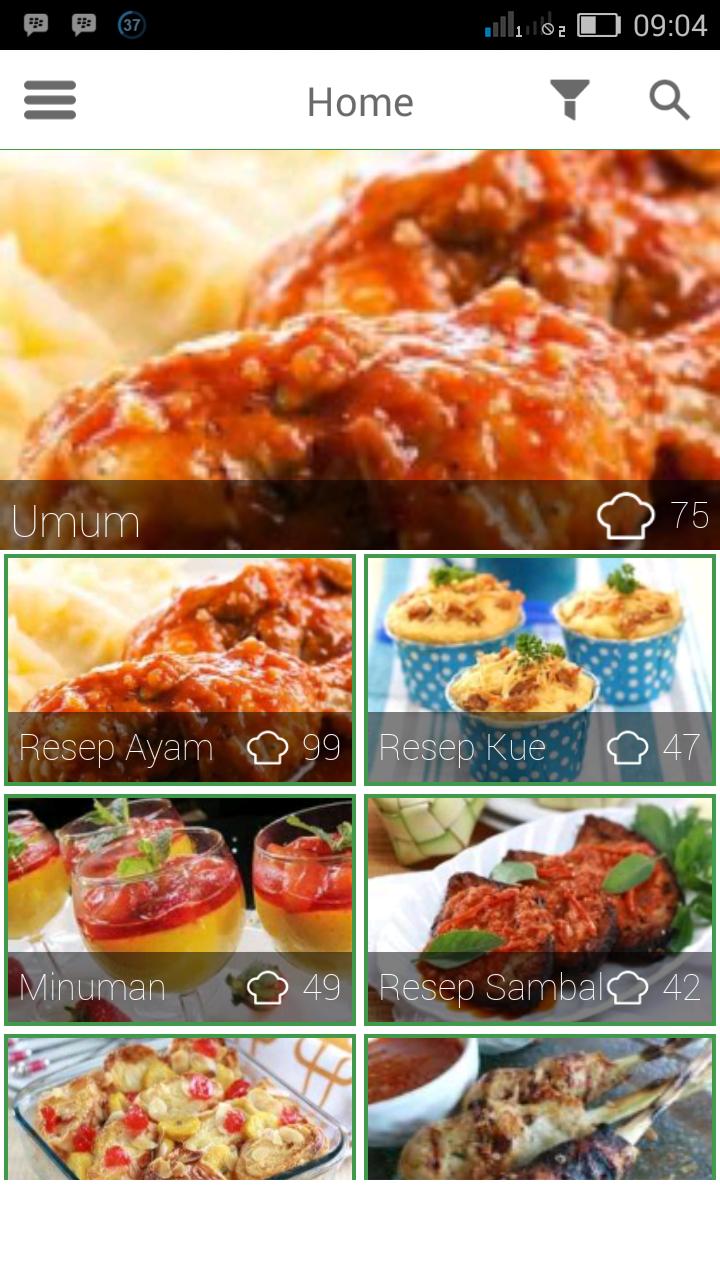Select the Home title in the app bar
This screenshot has height=1280, width=720.
[x=360, y=101]
